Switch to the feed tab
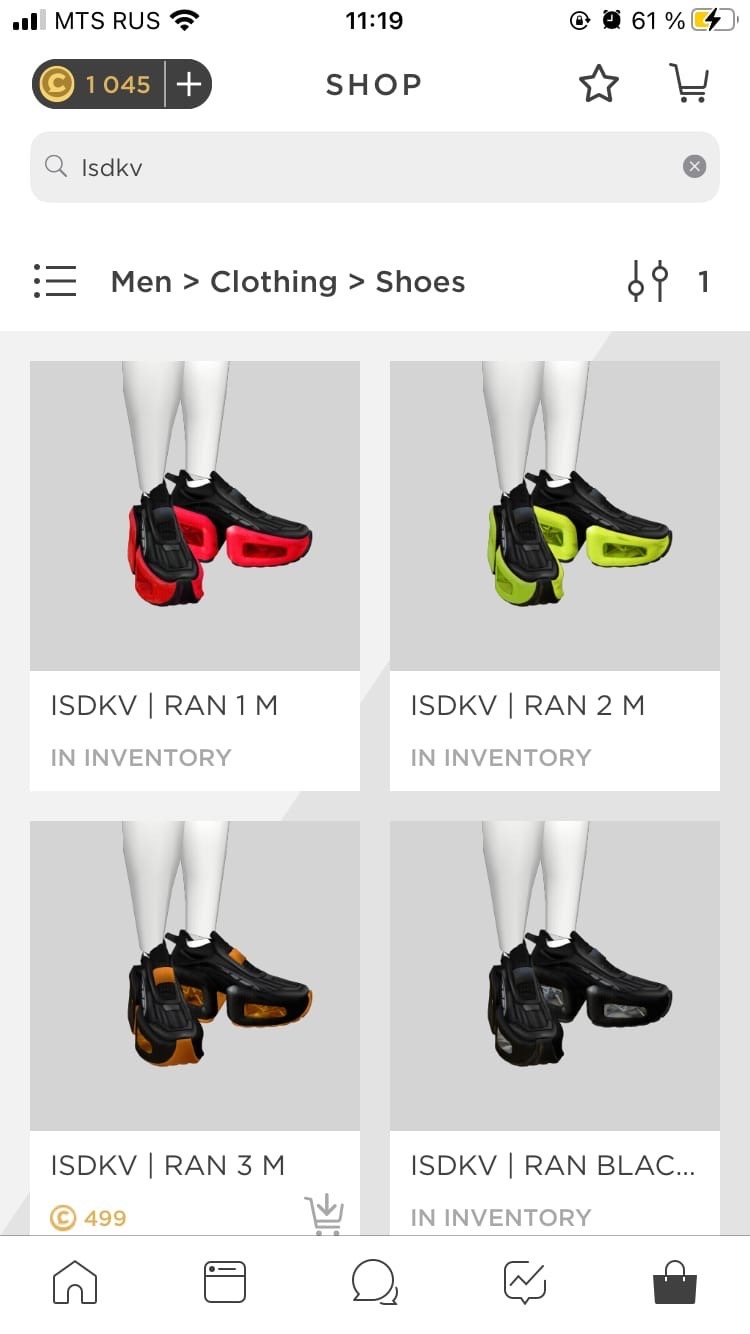Image resolution: width=750 pixels, height=1334 pixels. (x=225, y=1282)
